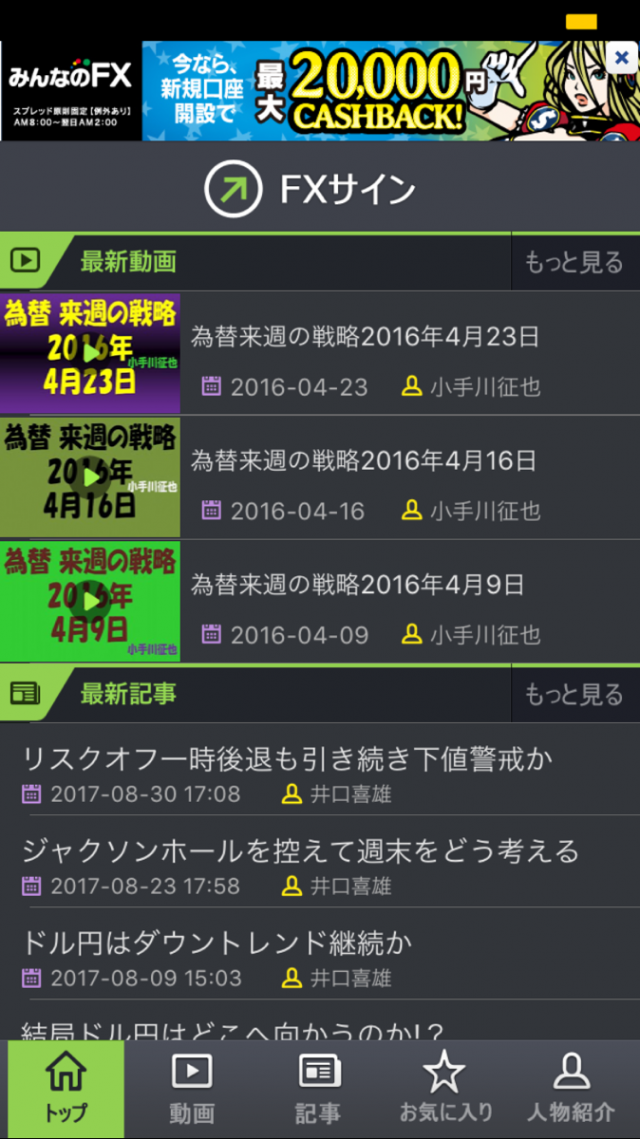Image resolution: width=640 pixels, height=1139 pixels.
Task: Go to the トップ tab
Action: tap(66, 1088)
